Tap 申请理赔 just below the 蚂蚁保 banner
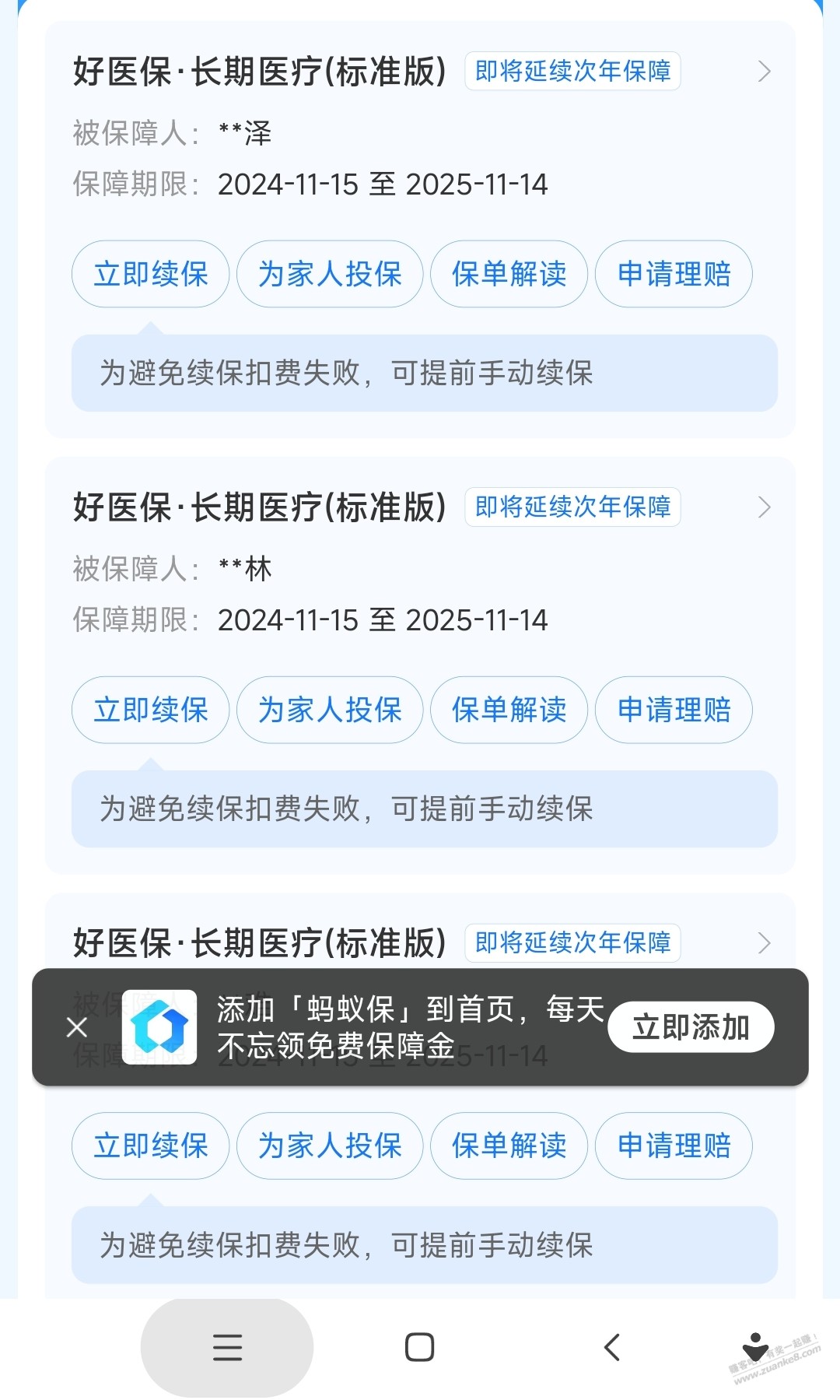 point(674,1146)
